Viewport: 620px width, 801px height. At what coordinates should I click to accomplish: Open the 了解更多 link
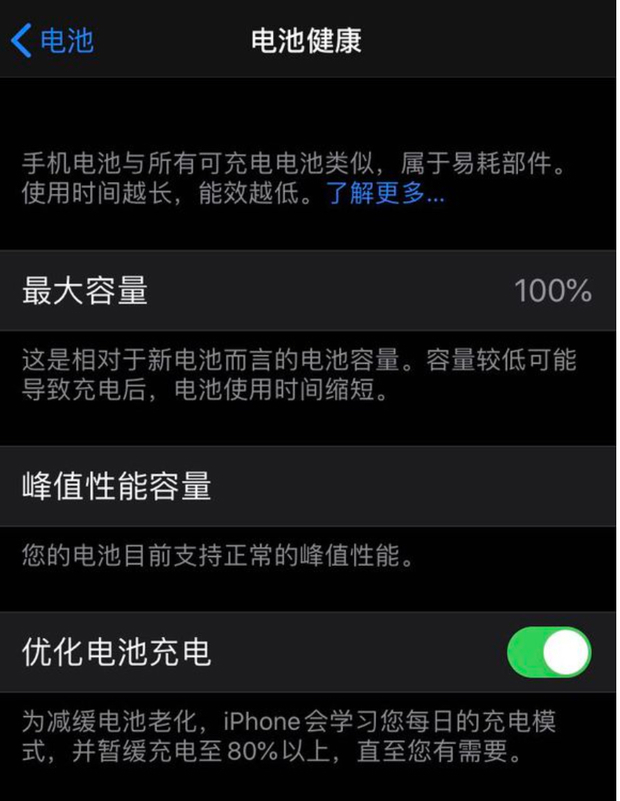coord(385,194)
